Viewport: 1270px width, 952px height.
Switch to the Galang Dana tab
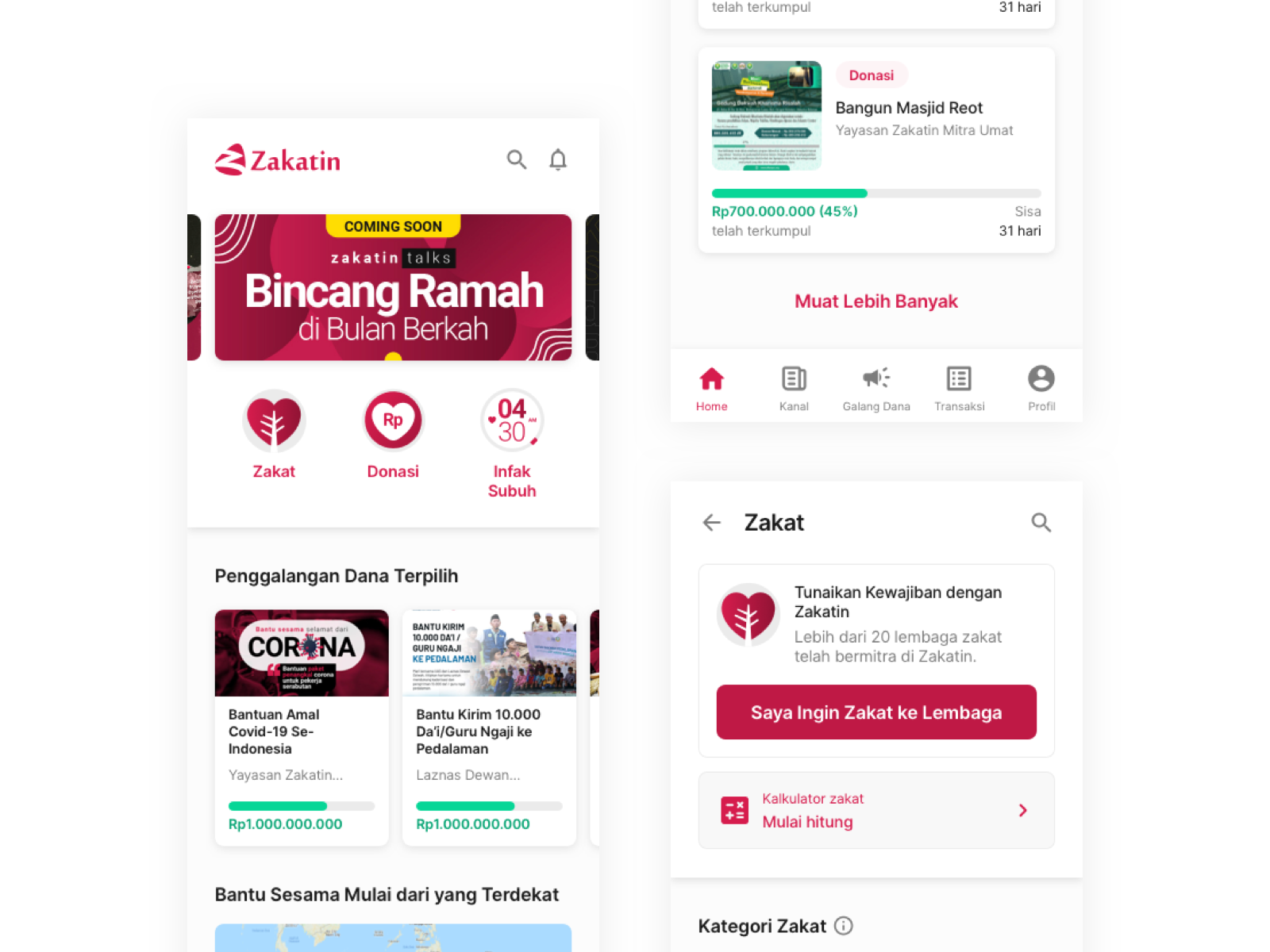[x=876, y=389]
